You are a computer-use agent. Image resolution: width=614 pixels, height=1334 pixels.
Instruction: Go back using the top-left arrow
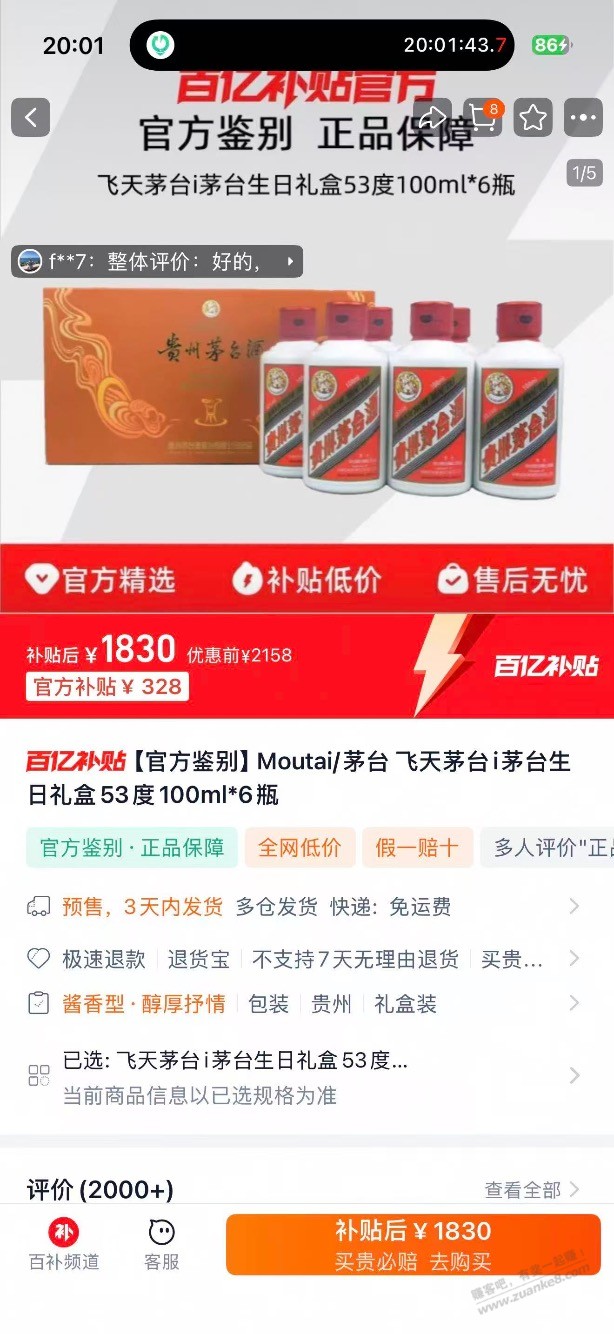click(x=30, y=118)
